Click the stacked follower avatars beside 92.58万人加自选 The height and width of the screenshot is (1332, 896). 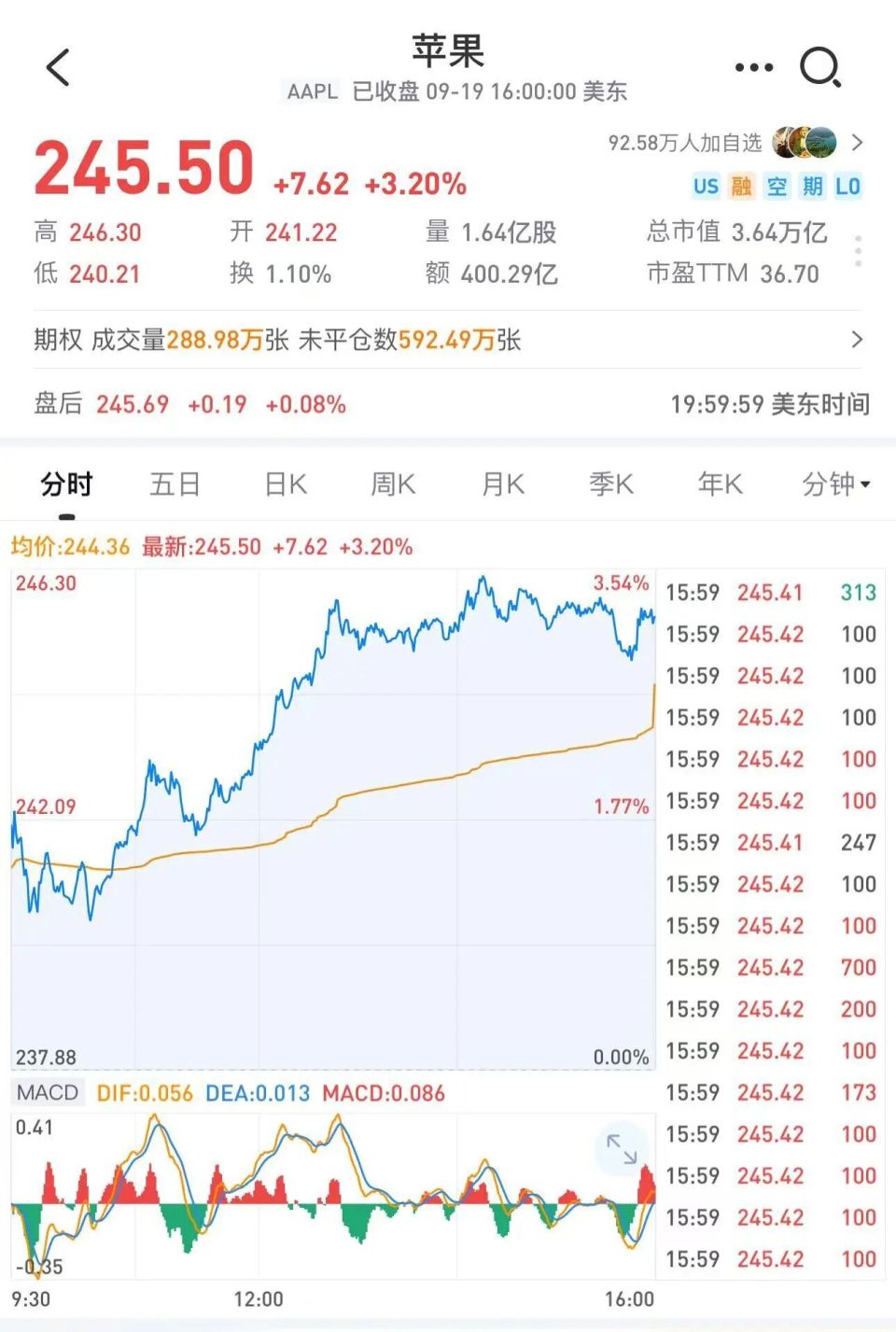pos(804,142)
